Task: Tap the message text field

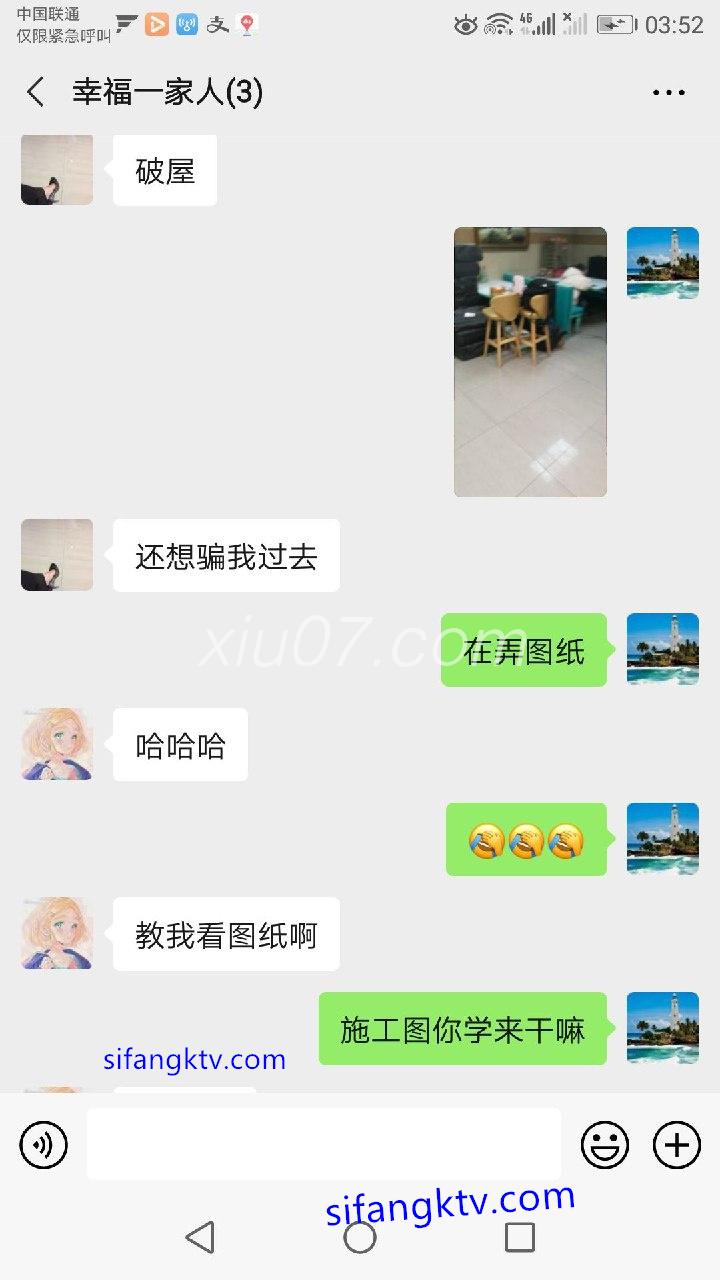Action: tap(323, 1144)
